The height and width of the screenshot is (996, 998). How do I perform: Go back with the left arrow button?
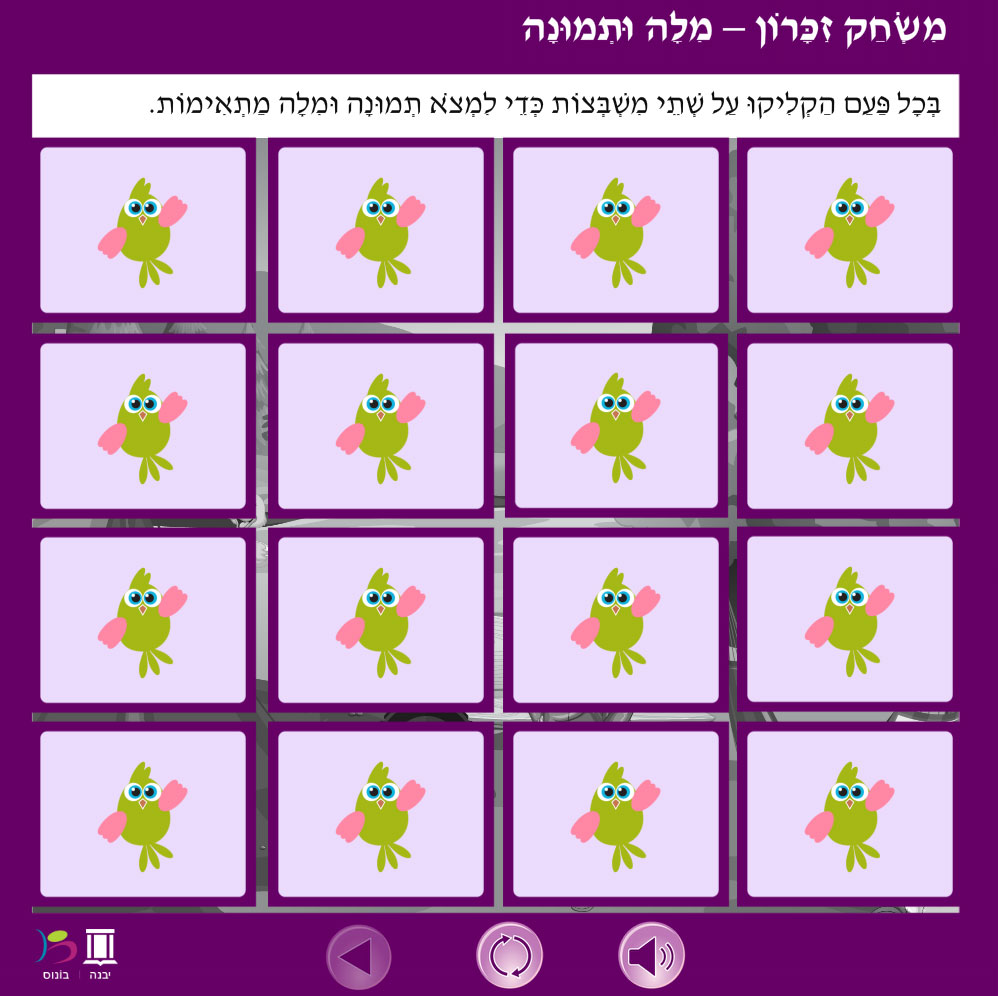(x=358, y=958)
